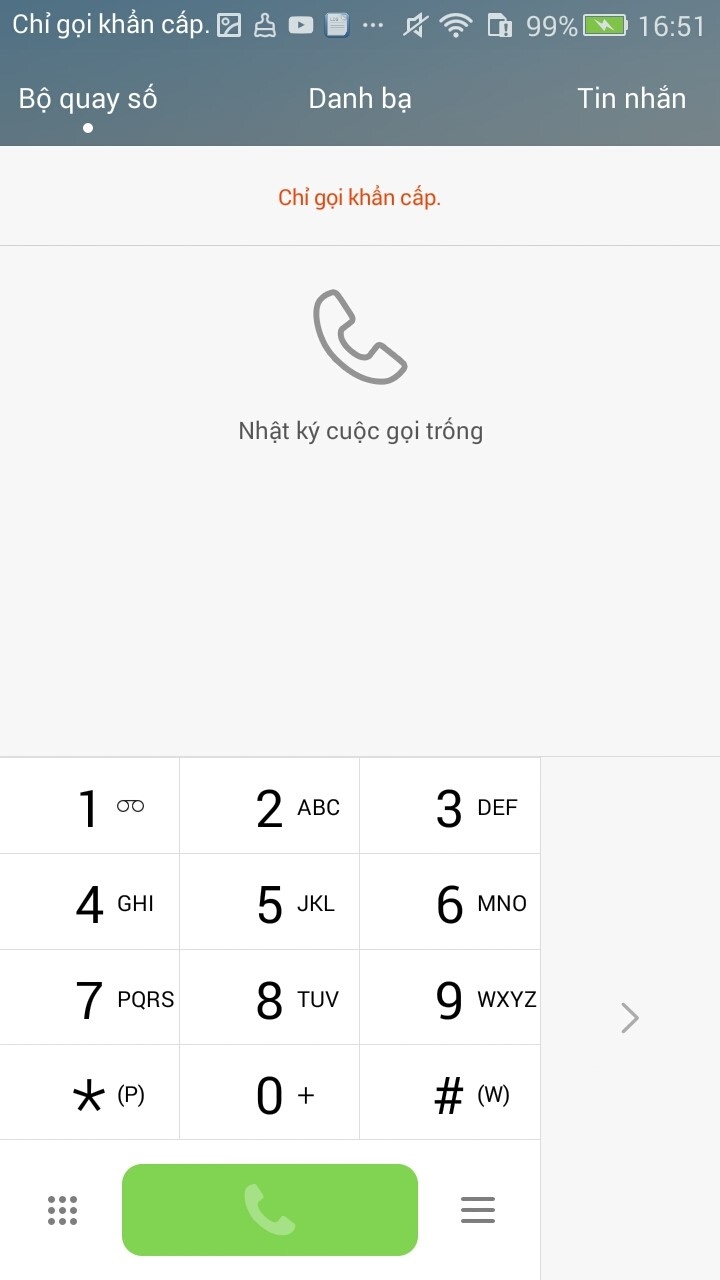Dial digit 5 JKL
This screenshot has height=1280, width=720.
point(270,902)
